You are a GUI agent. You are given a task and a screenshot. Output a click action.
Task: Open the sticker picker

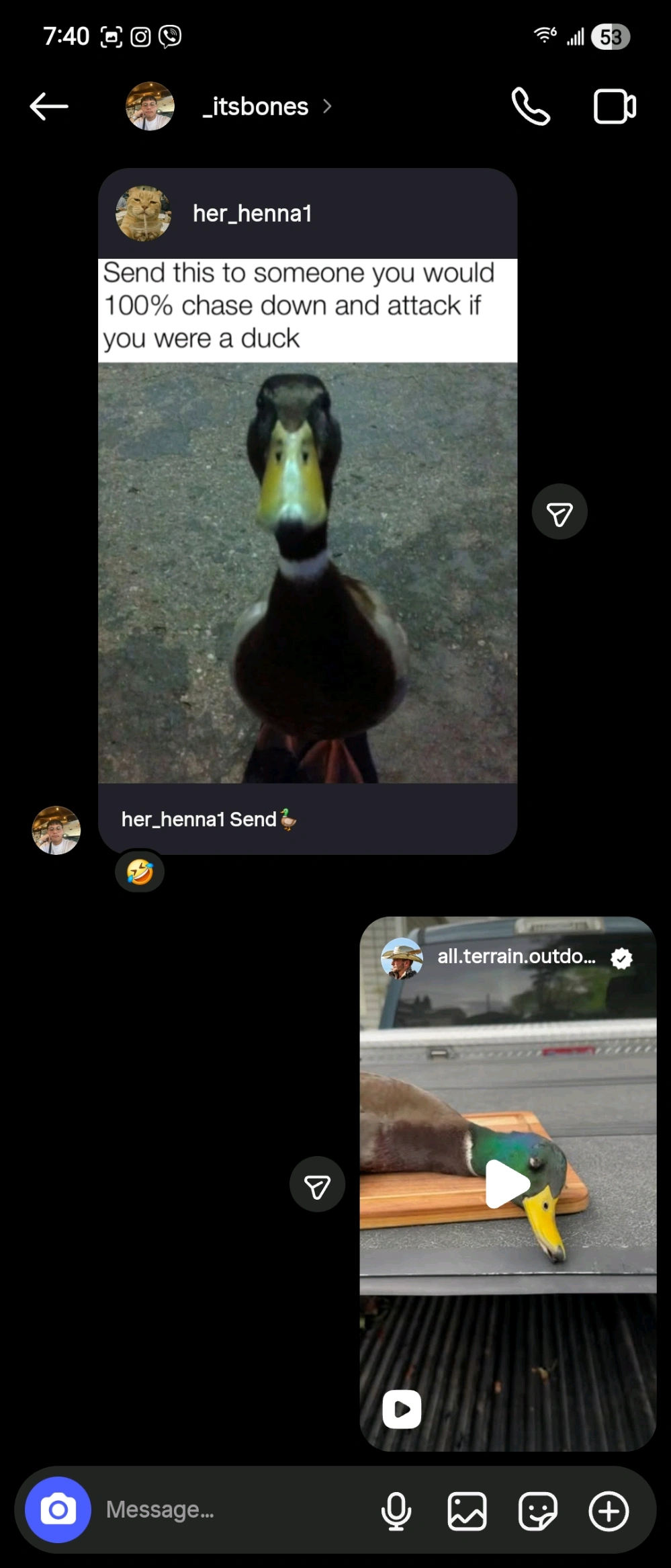[x=538, y=1511]
